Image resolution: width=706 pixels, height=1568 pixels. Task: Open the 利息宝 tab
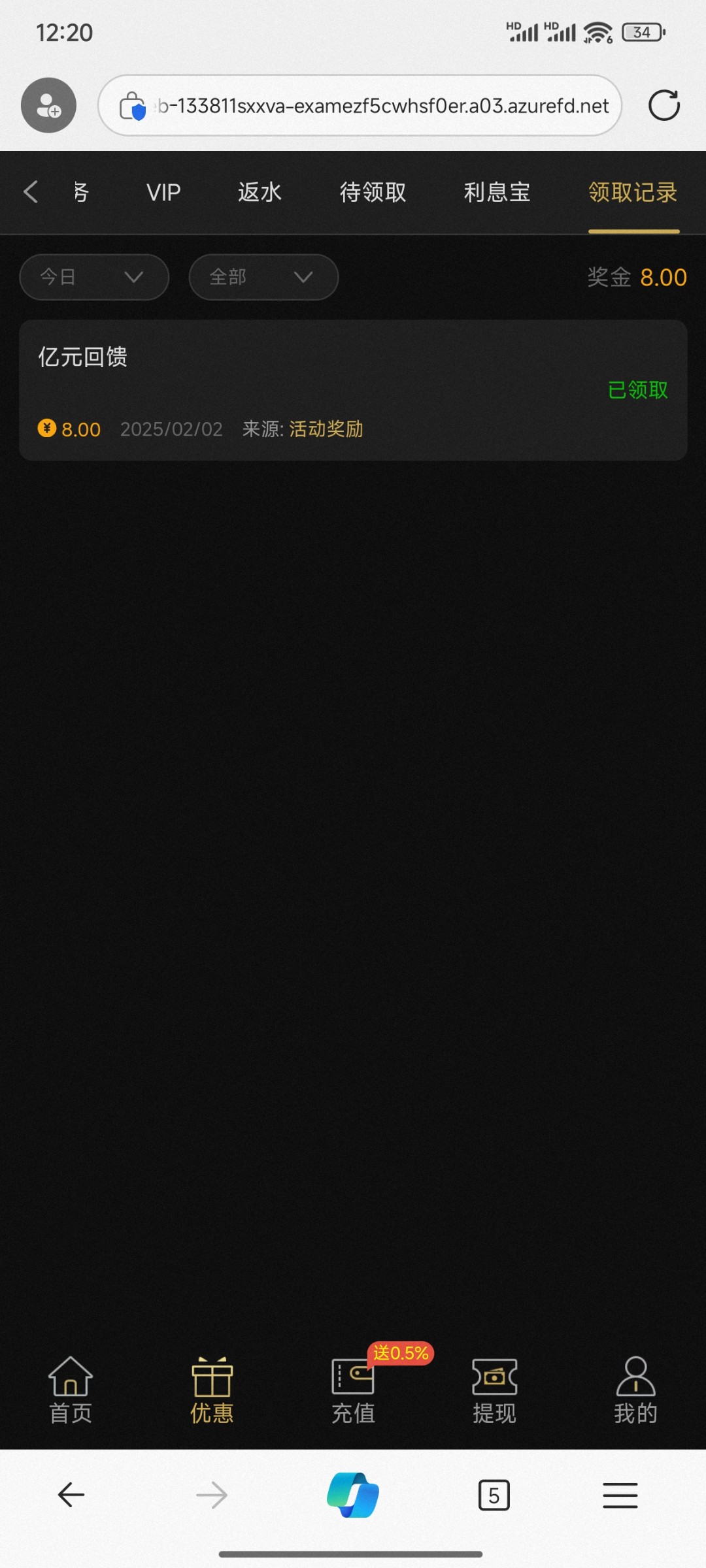coord(497,193)
